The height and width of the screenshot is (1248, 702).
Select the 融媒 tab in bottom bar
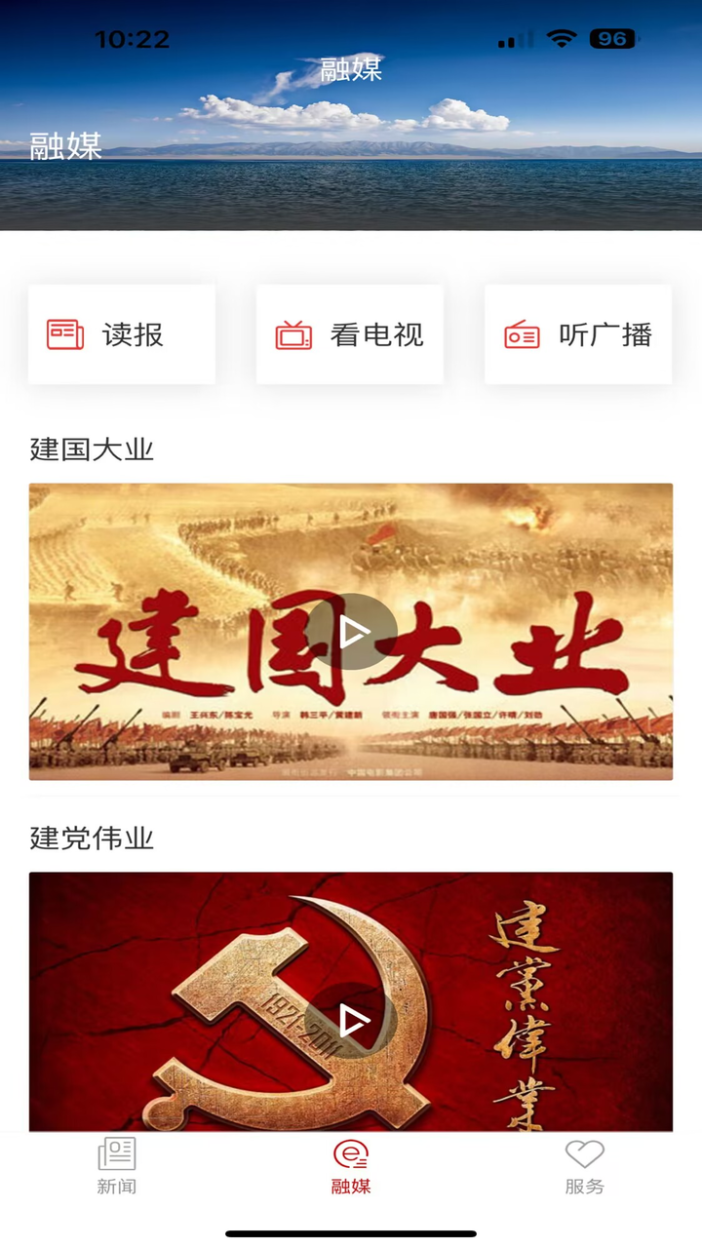point(351,1166)
